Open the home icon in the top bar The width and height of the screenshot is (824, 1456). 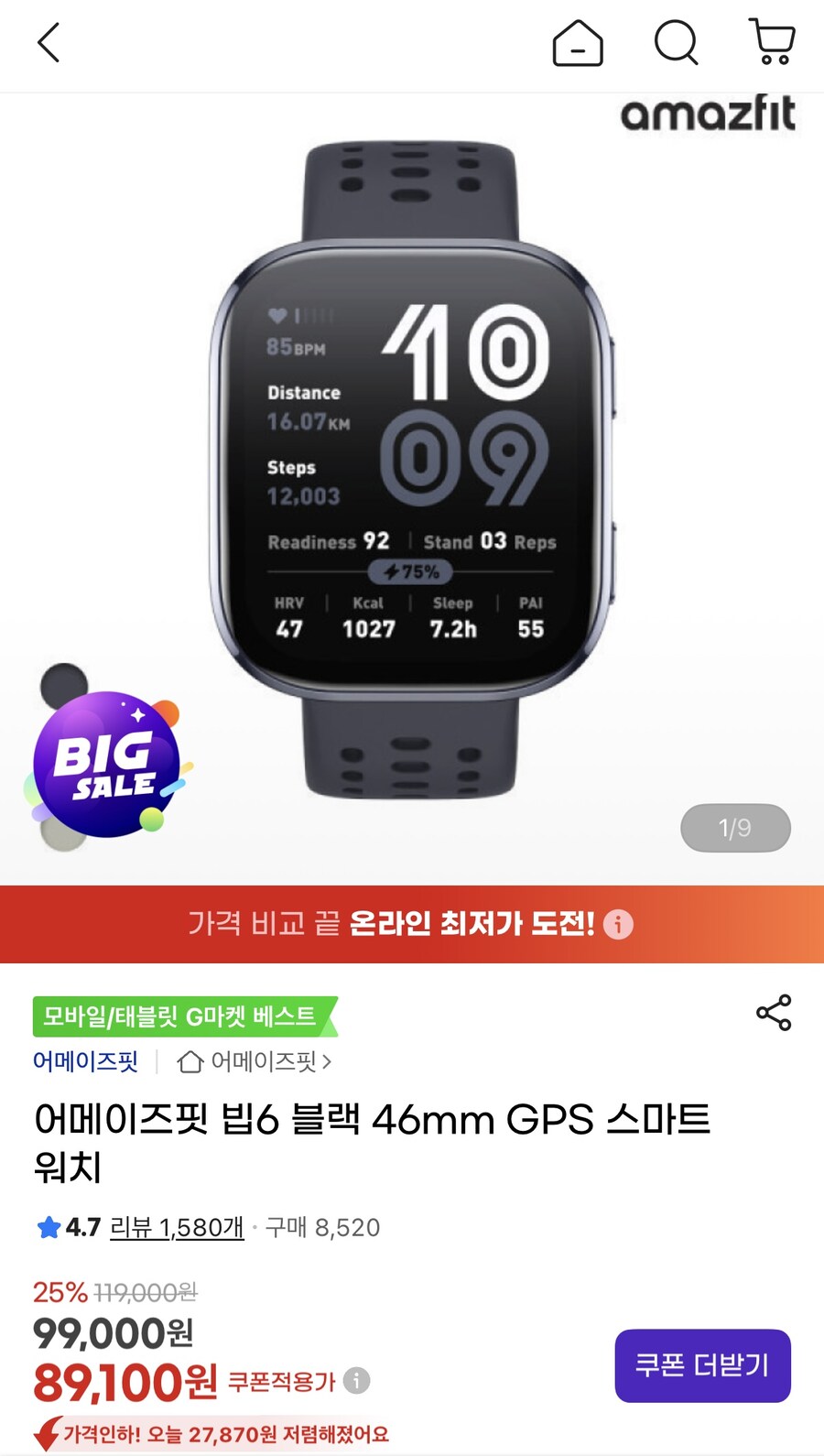(579, 43)
